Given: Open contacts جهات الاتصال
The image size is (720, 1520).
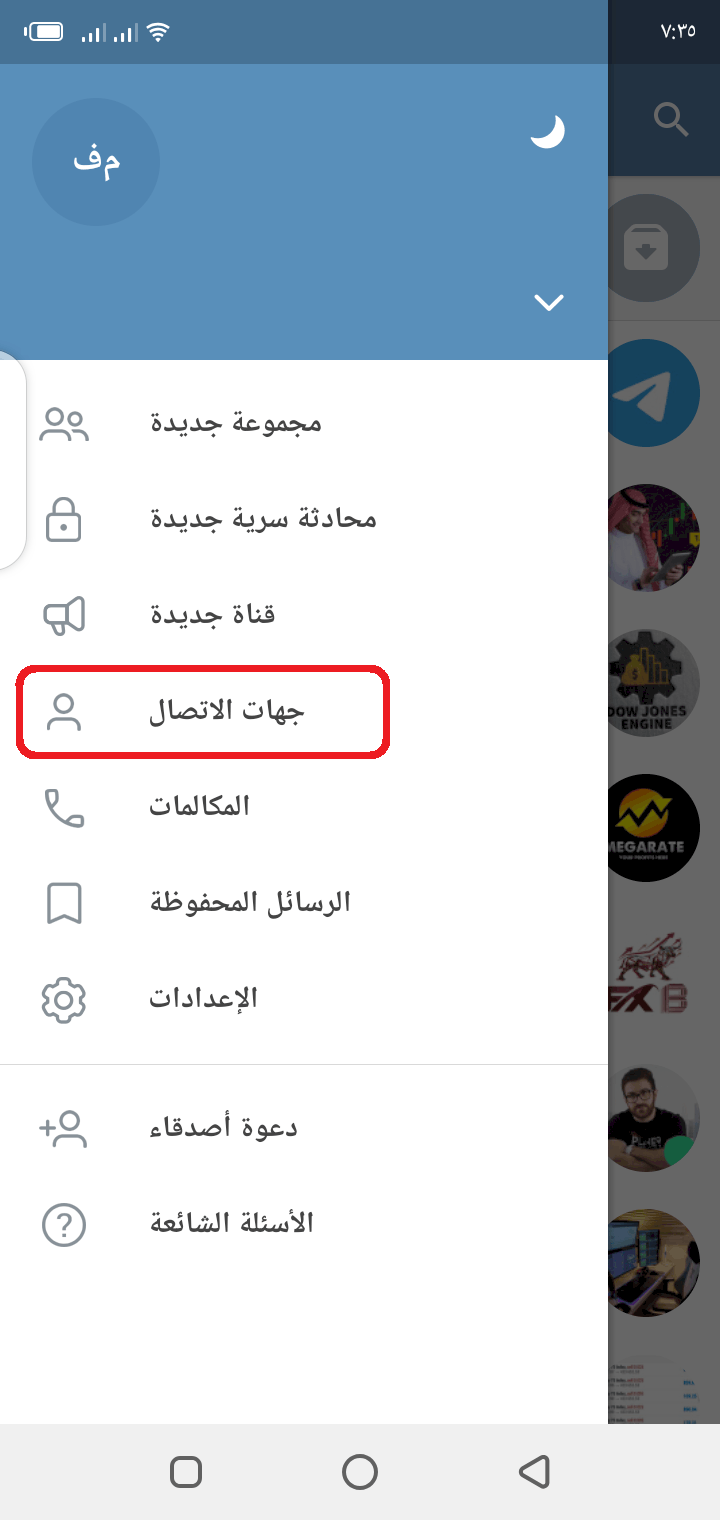Looking at the screenshot, I should pos(304,711).
